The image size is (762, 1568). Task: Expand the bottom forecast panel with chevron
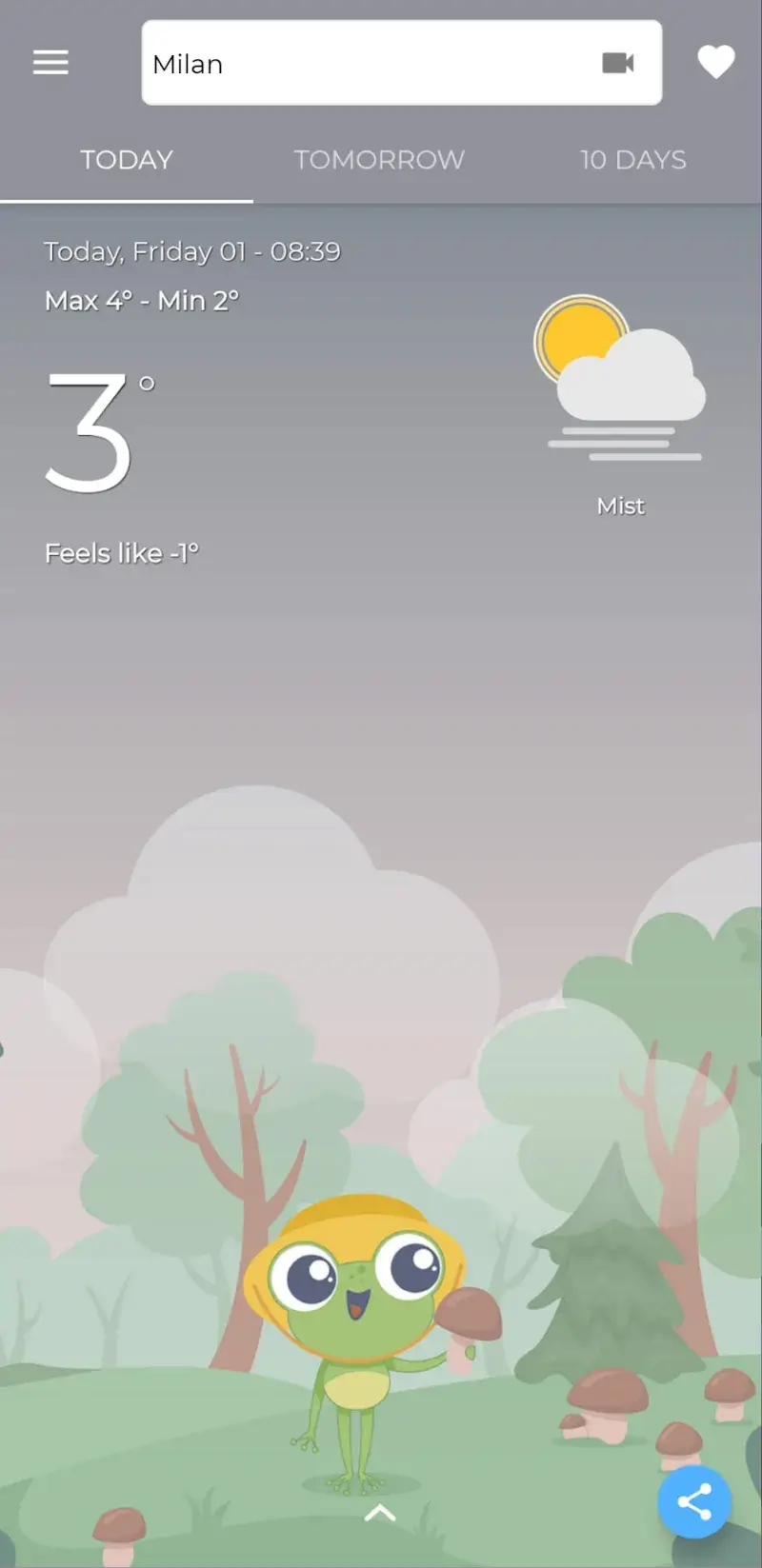tap(380, 1513)
